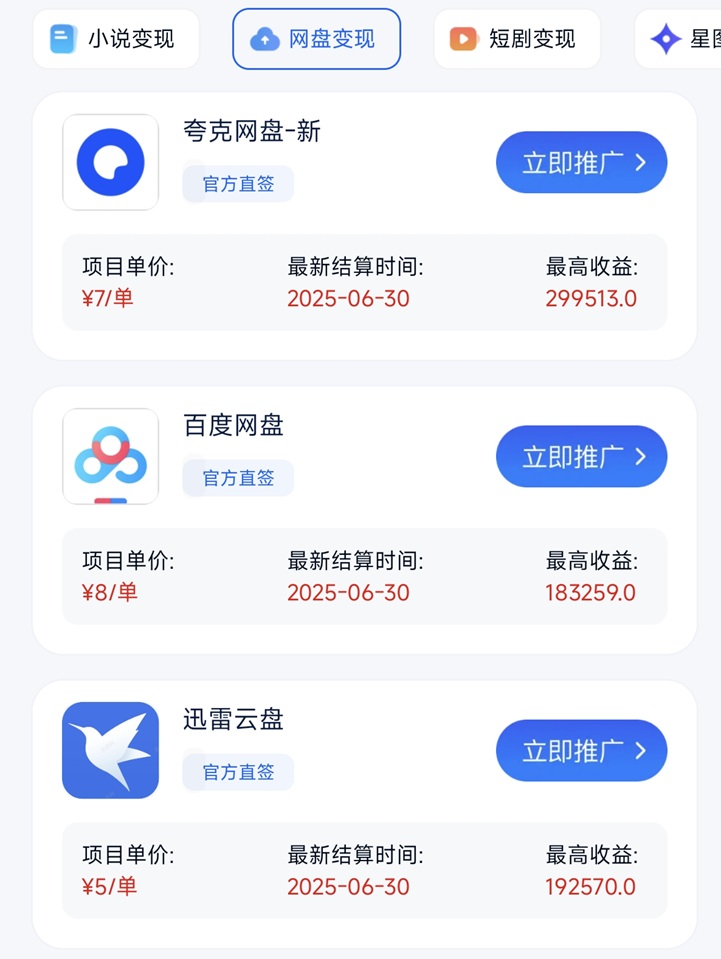This screenshot has width=721, height=959.
Task: Click the Xunlei cloud drive bird logo
Action: tap(110, 750)
